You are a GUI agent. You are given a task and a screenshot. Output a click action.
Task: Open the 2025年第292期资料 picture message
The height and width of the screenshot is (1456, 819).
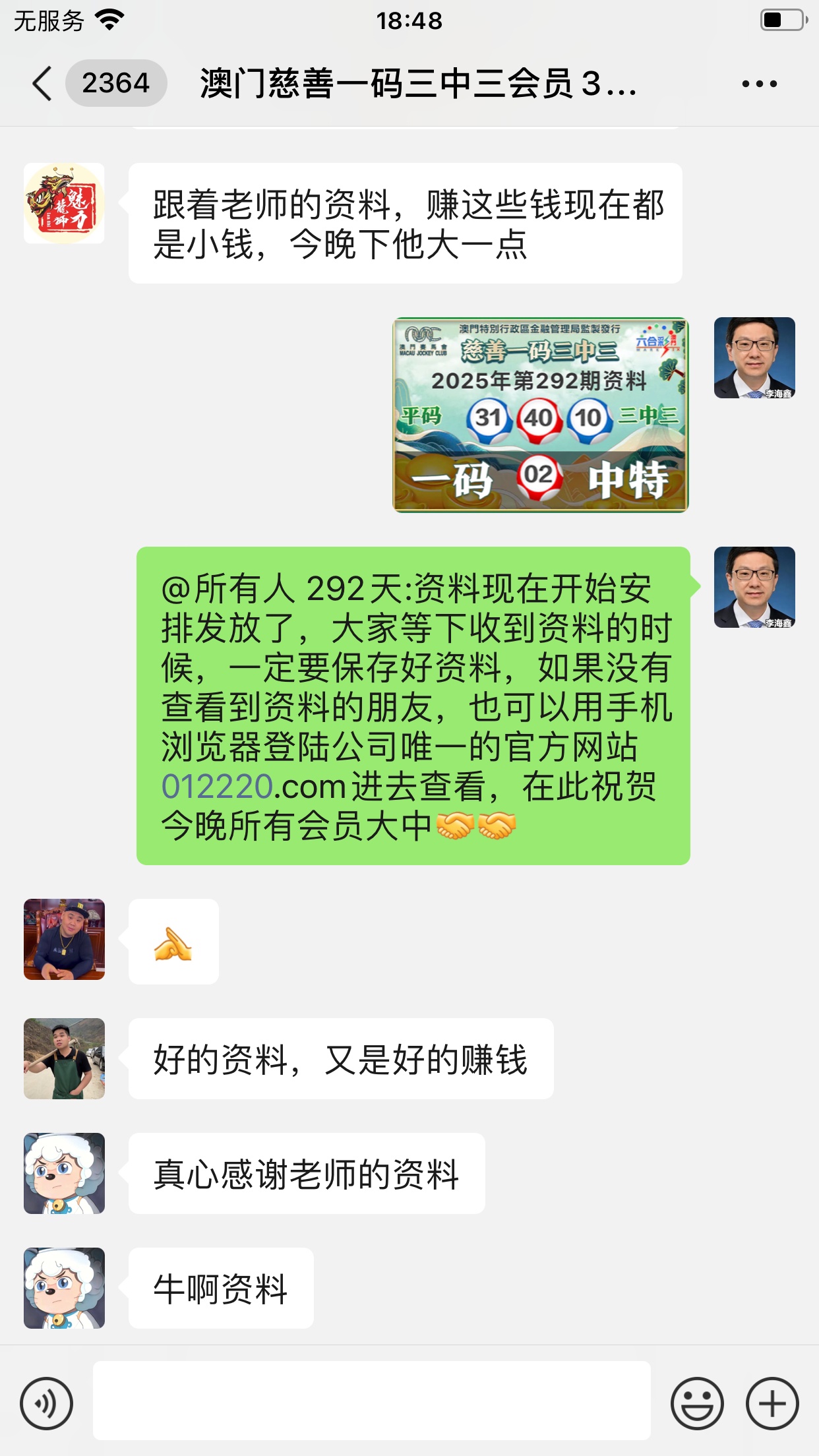point(540,415)
